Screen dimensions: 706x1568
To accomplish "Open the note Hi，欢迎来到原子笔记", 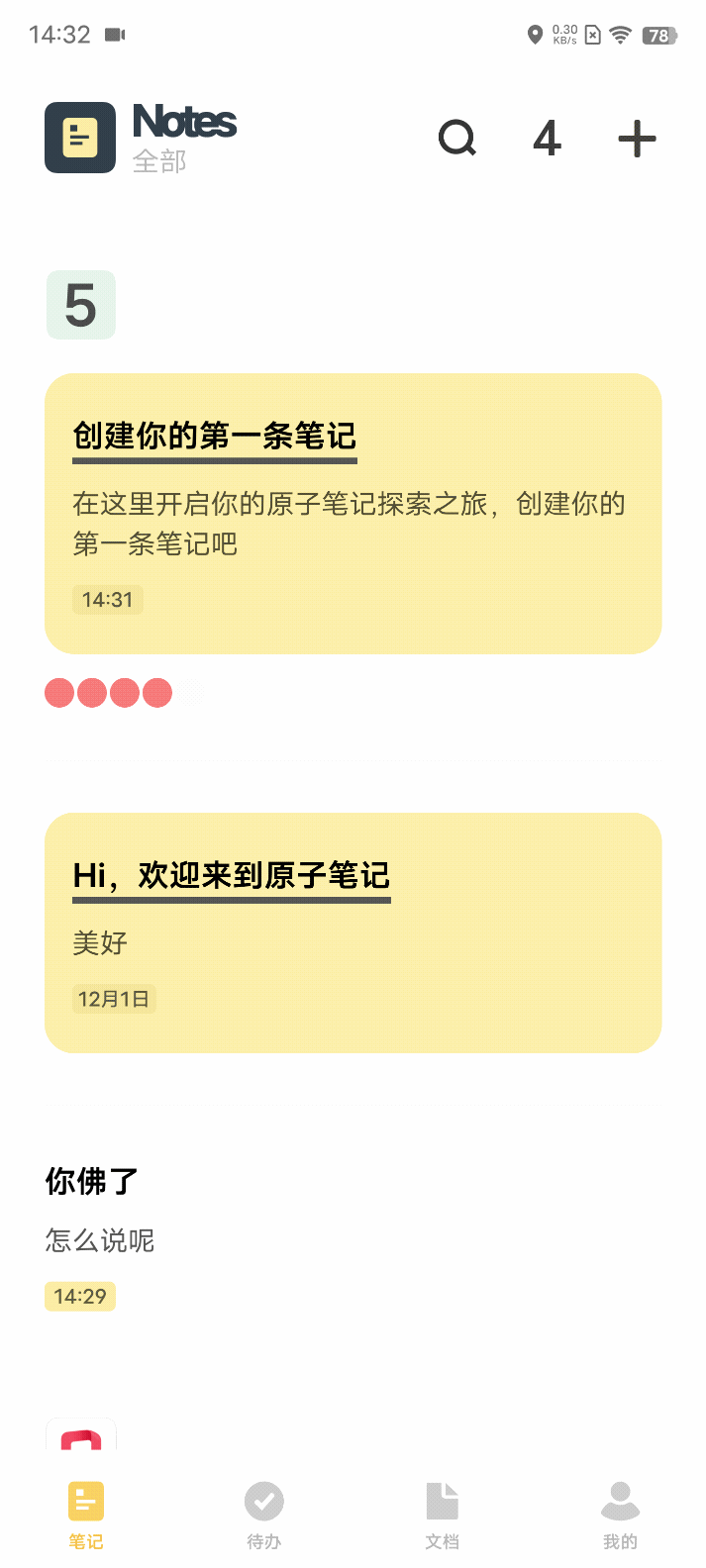I will tap(353, 932).
